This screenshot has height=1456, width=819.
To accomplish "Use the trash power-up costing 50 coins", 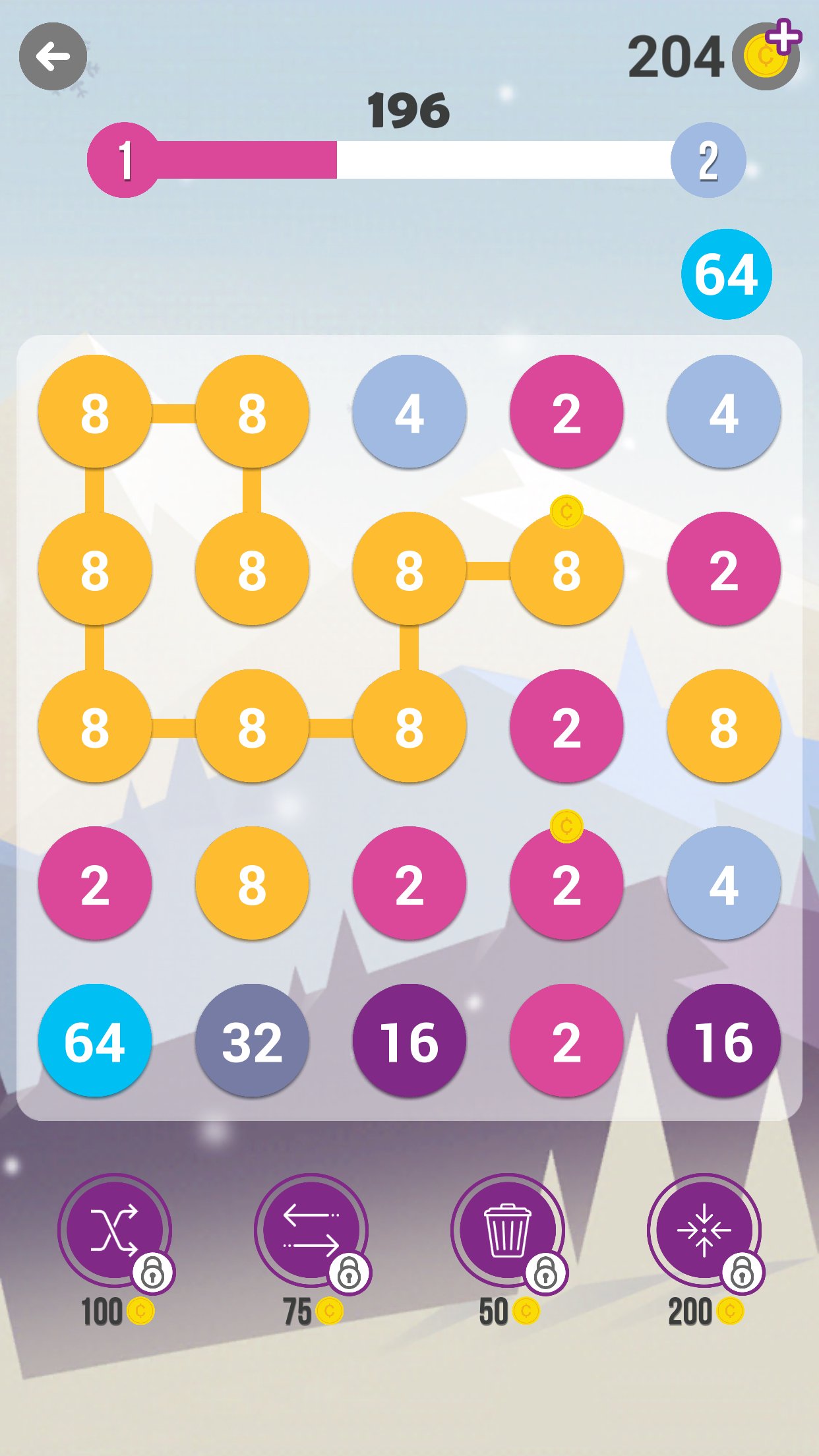I will (508, 1230).
